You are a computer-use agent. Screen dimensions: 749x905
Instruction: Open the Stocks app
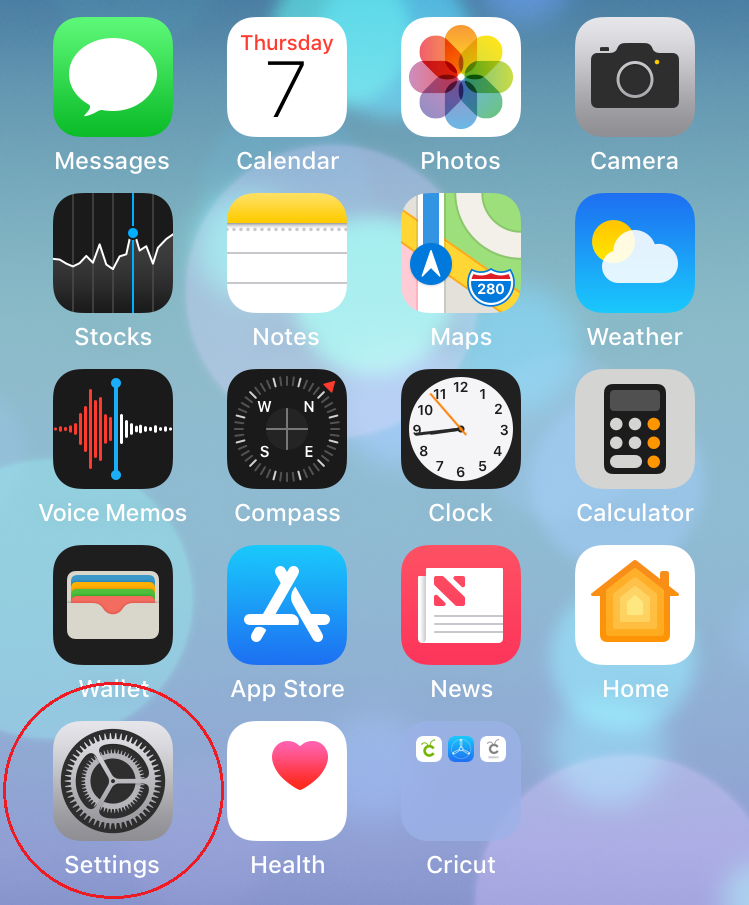pyautogui.click(x=113, y=253)
